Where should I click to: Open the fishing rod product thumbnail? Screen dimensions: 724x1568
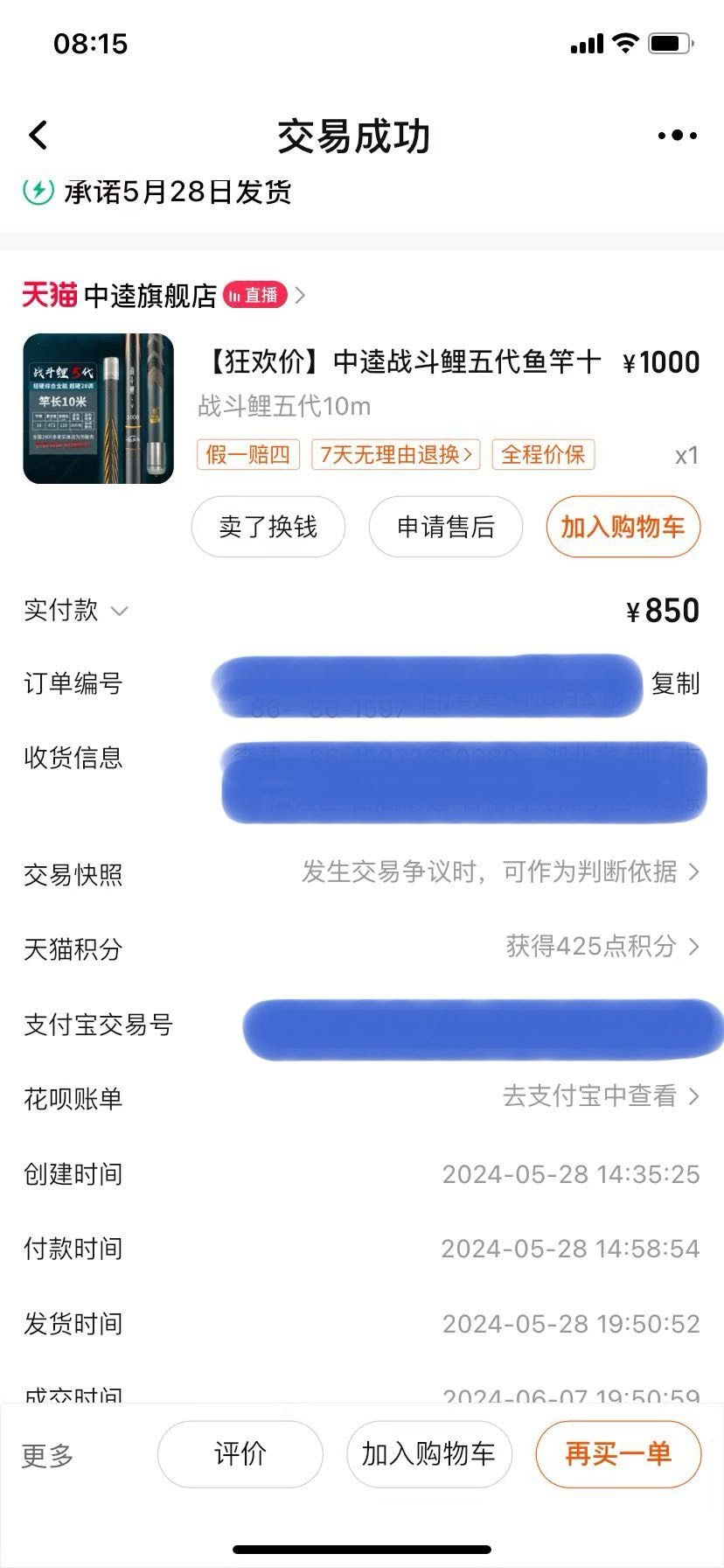click(x=99, y=409)
